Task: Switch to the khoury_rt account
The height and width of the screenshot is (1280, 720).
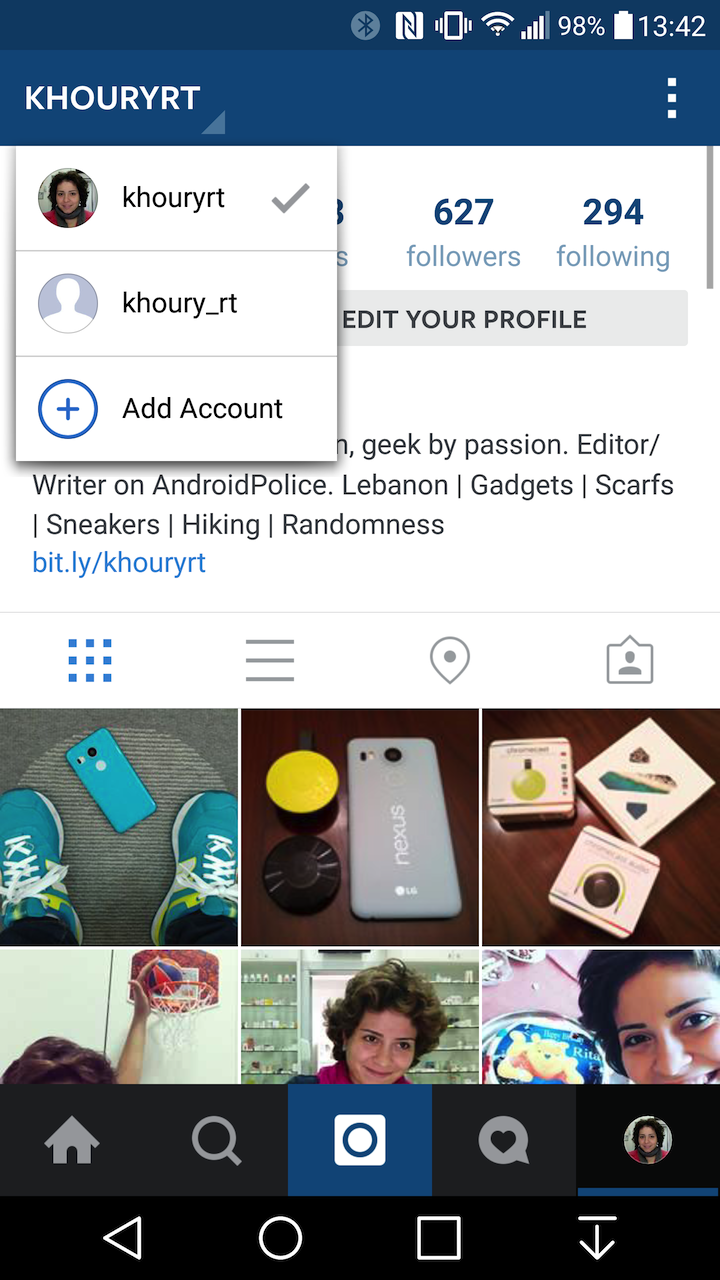Action: click(176, 303)
